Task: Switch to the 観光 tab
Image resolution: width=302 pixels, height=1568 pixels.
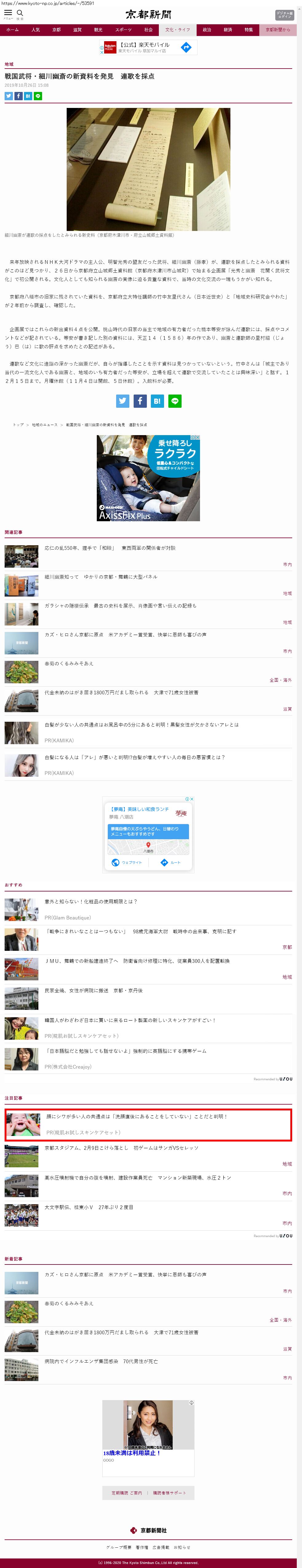Action: [x=98, y=30]
